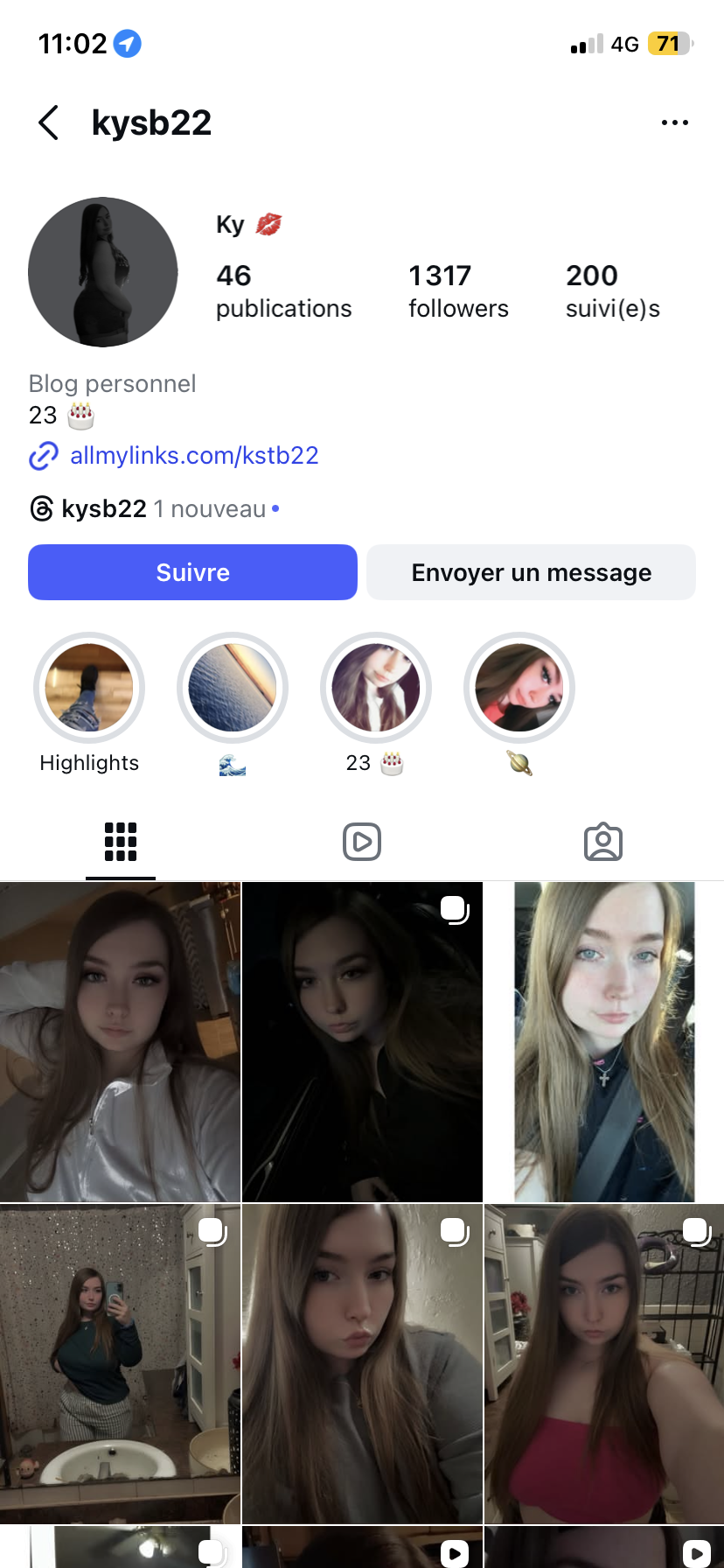Open the wave emoji story highlight

tap(233, 688)
